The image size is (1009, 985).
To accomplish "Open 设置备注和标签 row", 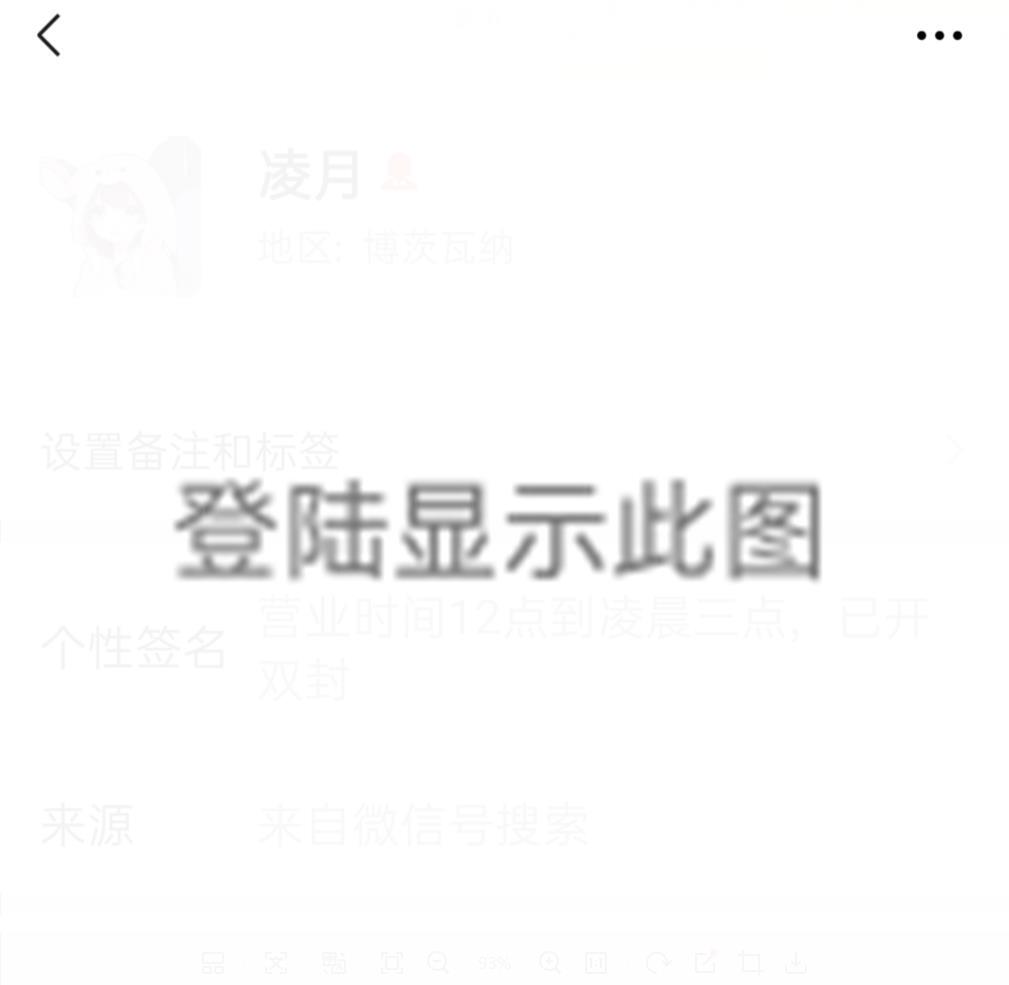I will coord(500,452).
